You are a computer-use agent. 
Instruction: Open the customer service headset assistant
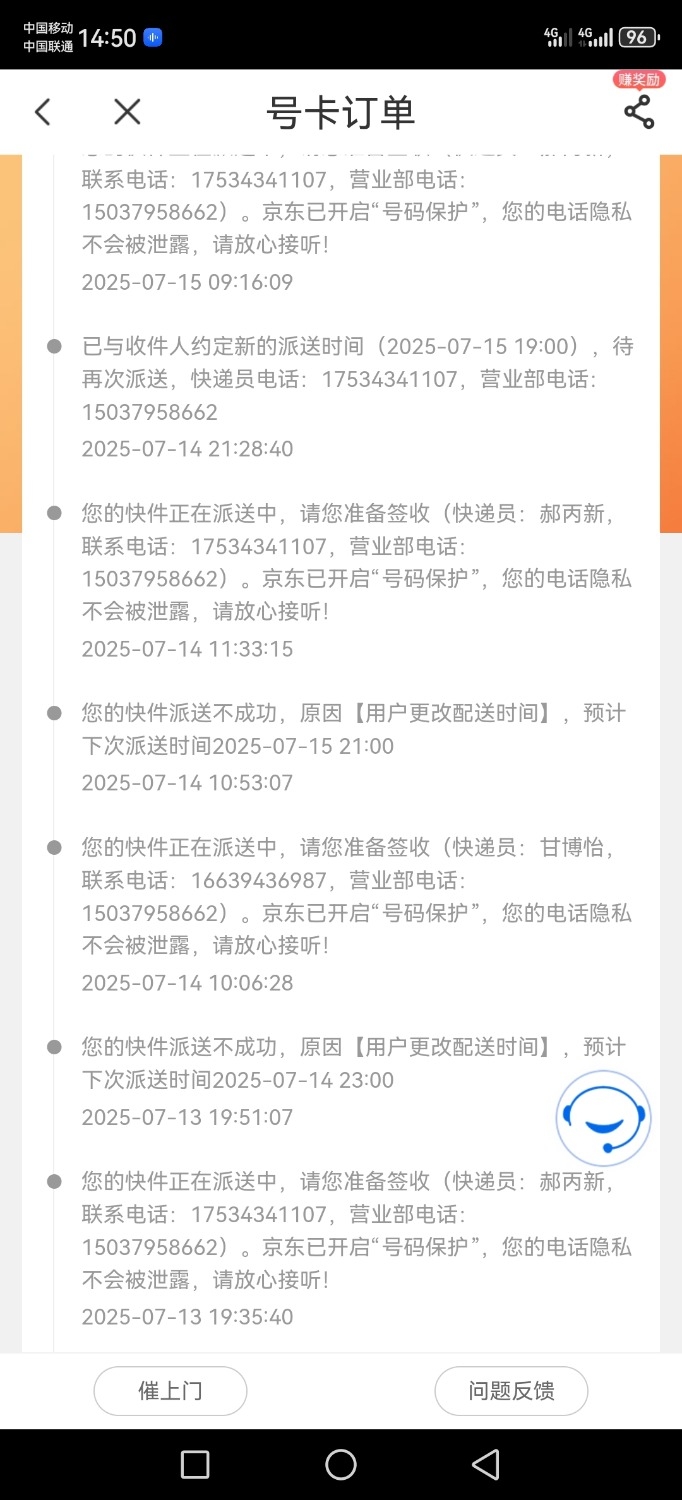pos(603,1118)
